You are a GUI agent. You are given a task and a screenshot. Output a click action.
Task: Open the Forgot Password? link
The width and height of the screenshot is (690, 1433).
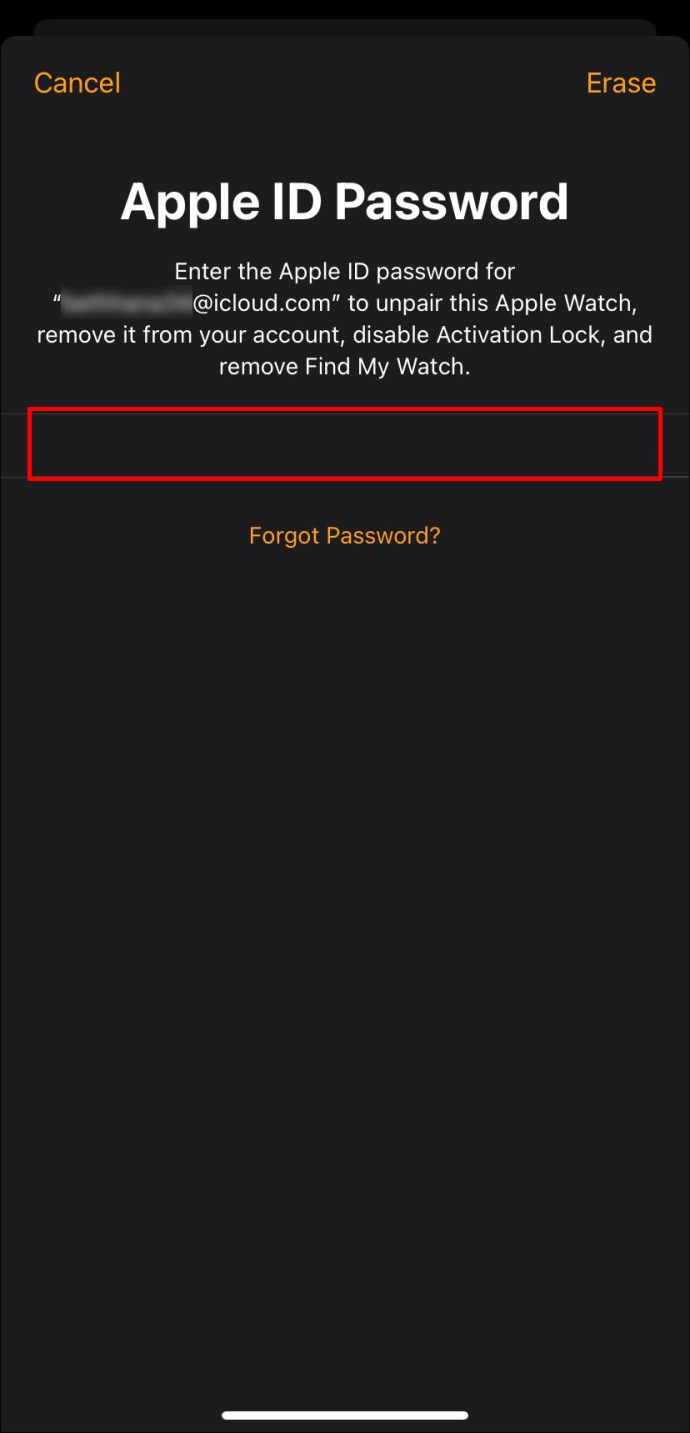(x=345, y=536)
